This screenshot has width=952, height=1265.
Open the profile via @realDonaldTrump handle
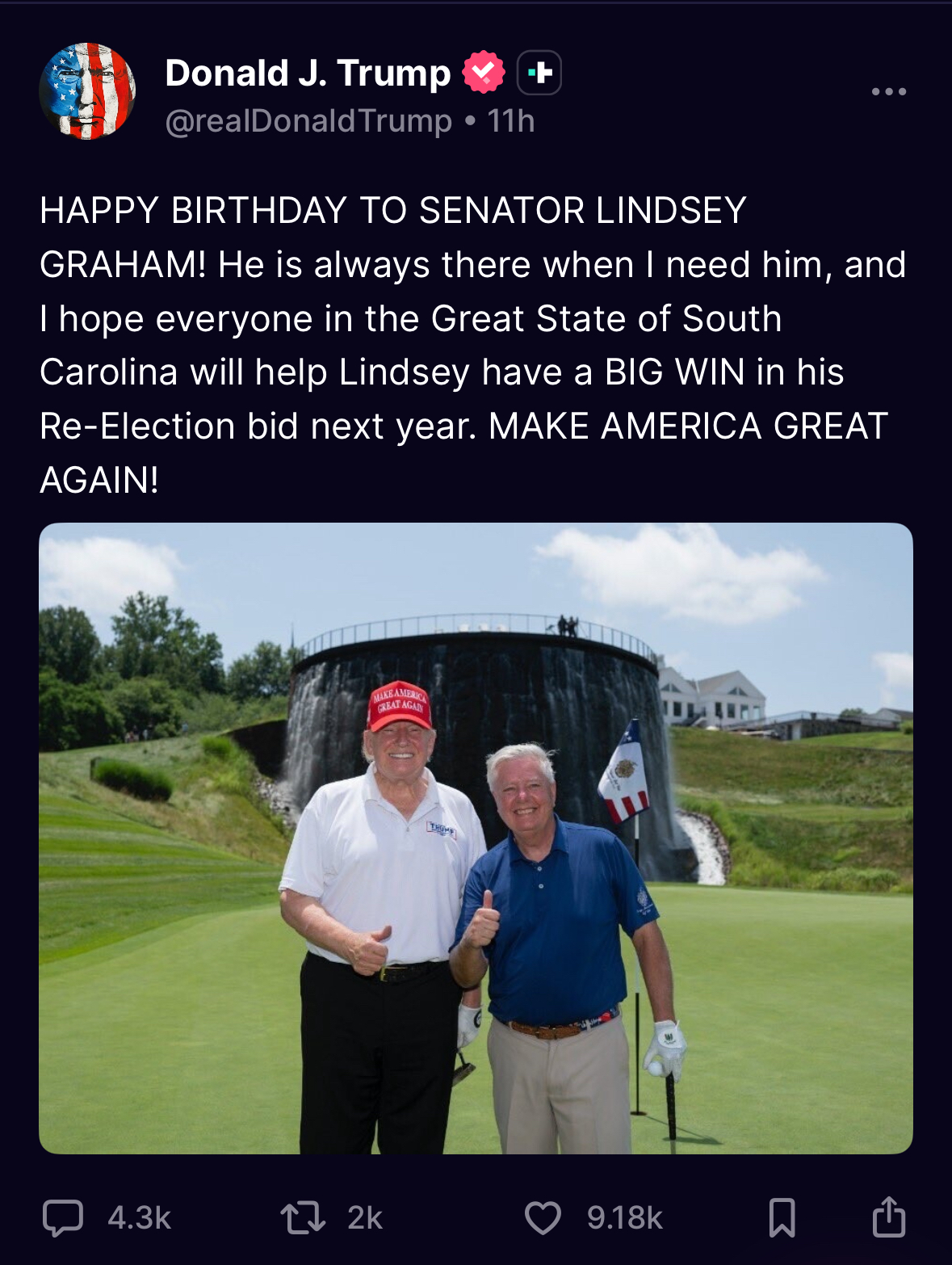(x=308, y=121)
